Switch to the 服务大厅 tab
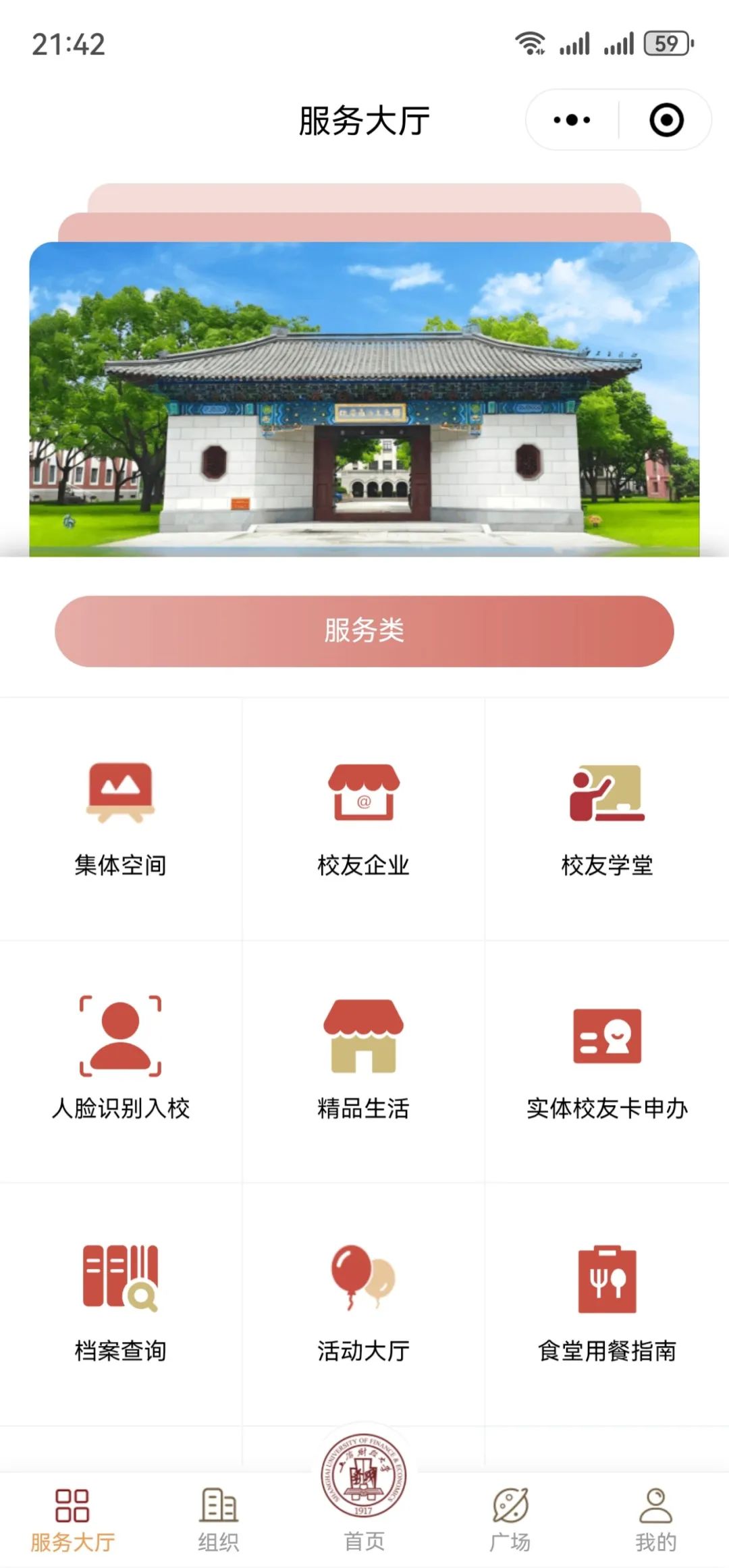The width and height of the screenshot is (729, 1568). (72, 1519)
